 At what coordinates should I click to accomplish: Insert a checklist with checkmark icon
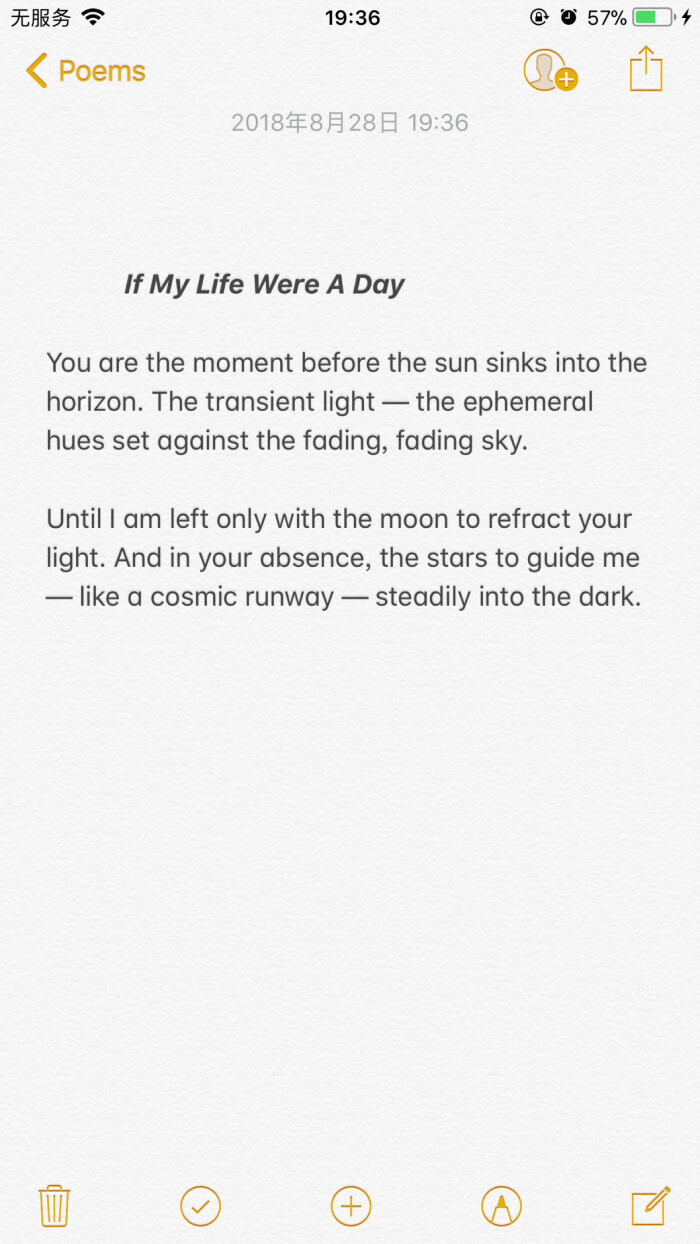(x=200, y=1205)
